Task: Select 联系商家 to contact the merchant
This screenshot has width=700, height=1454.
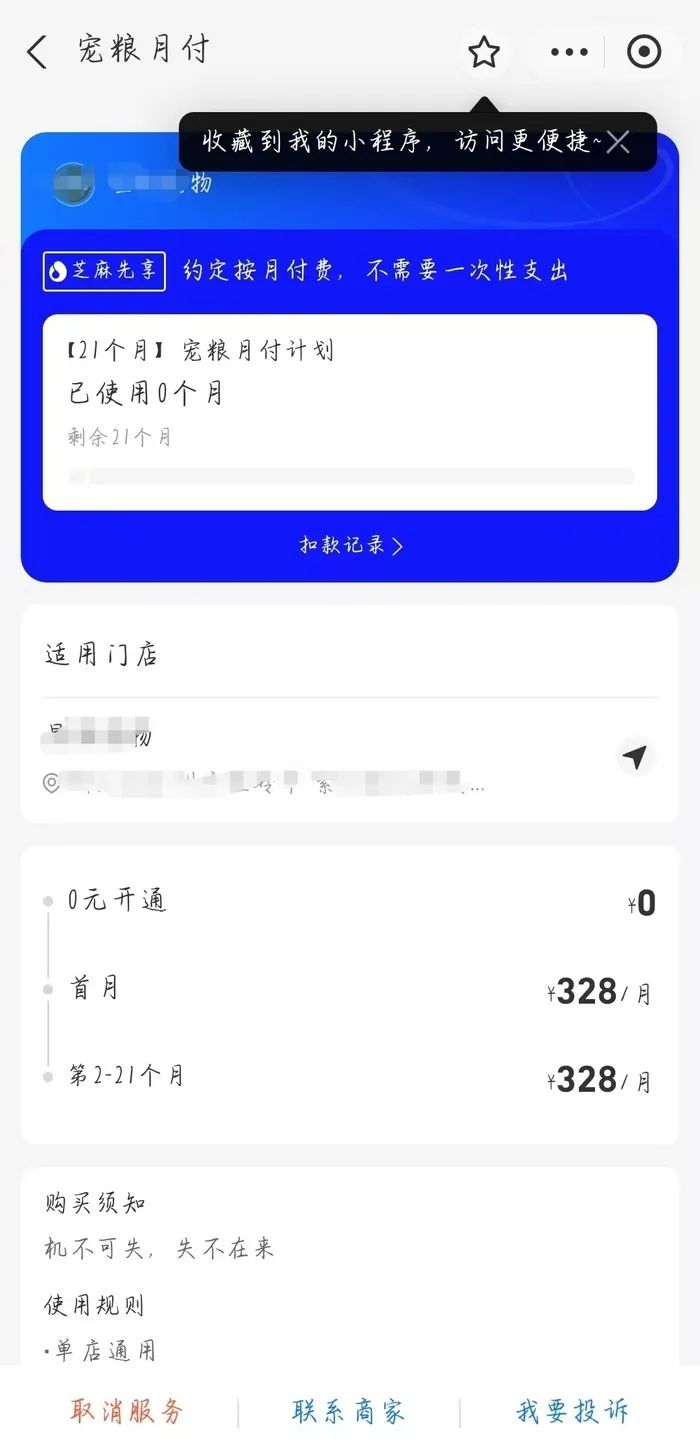Action: (349, 1411)
